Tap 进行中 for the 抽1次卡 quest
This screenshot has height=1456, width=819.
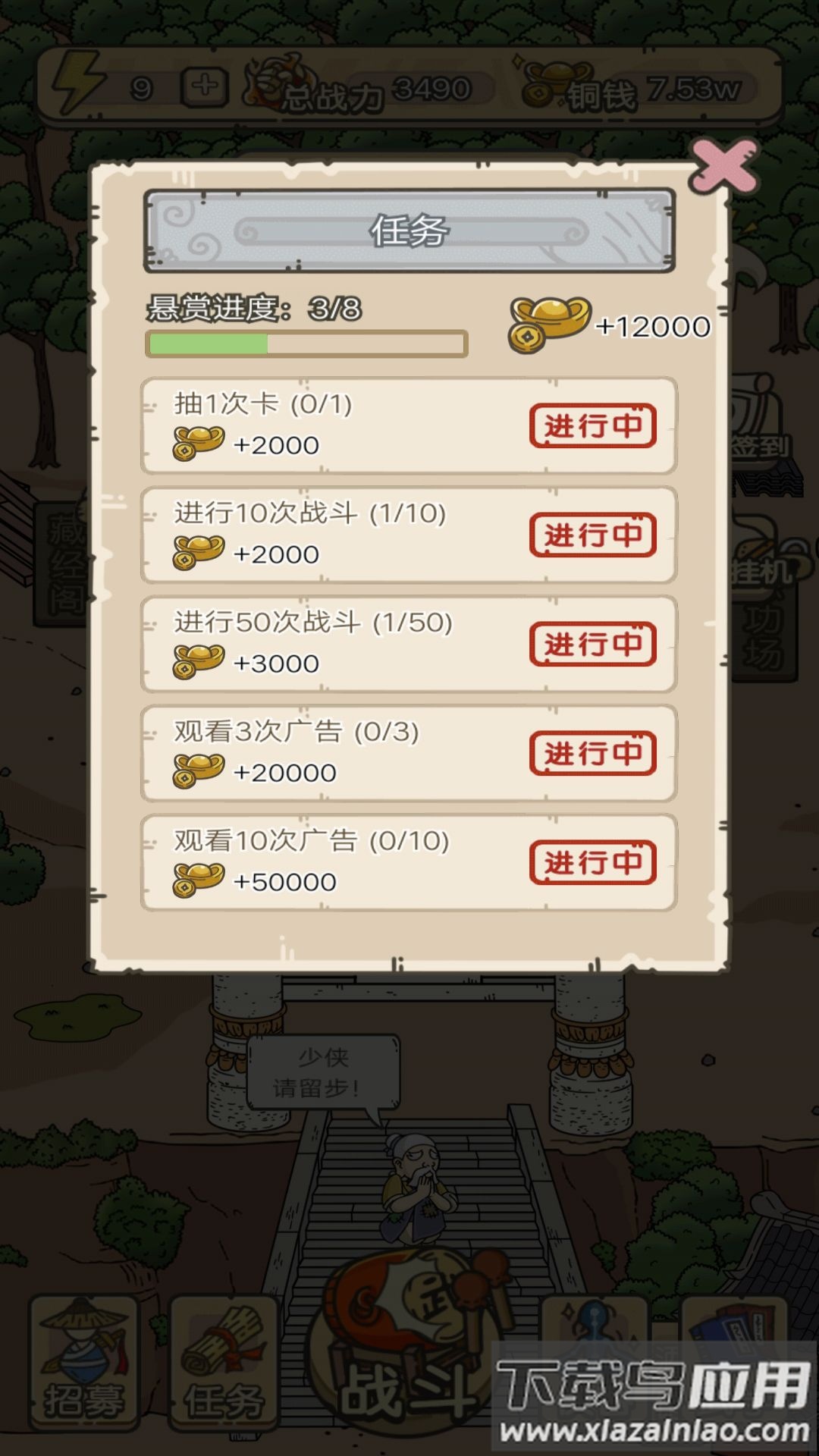(592, 425)
